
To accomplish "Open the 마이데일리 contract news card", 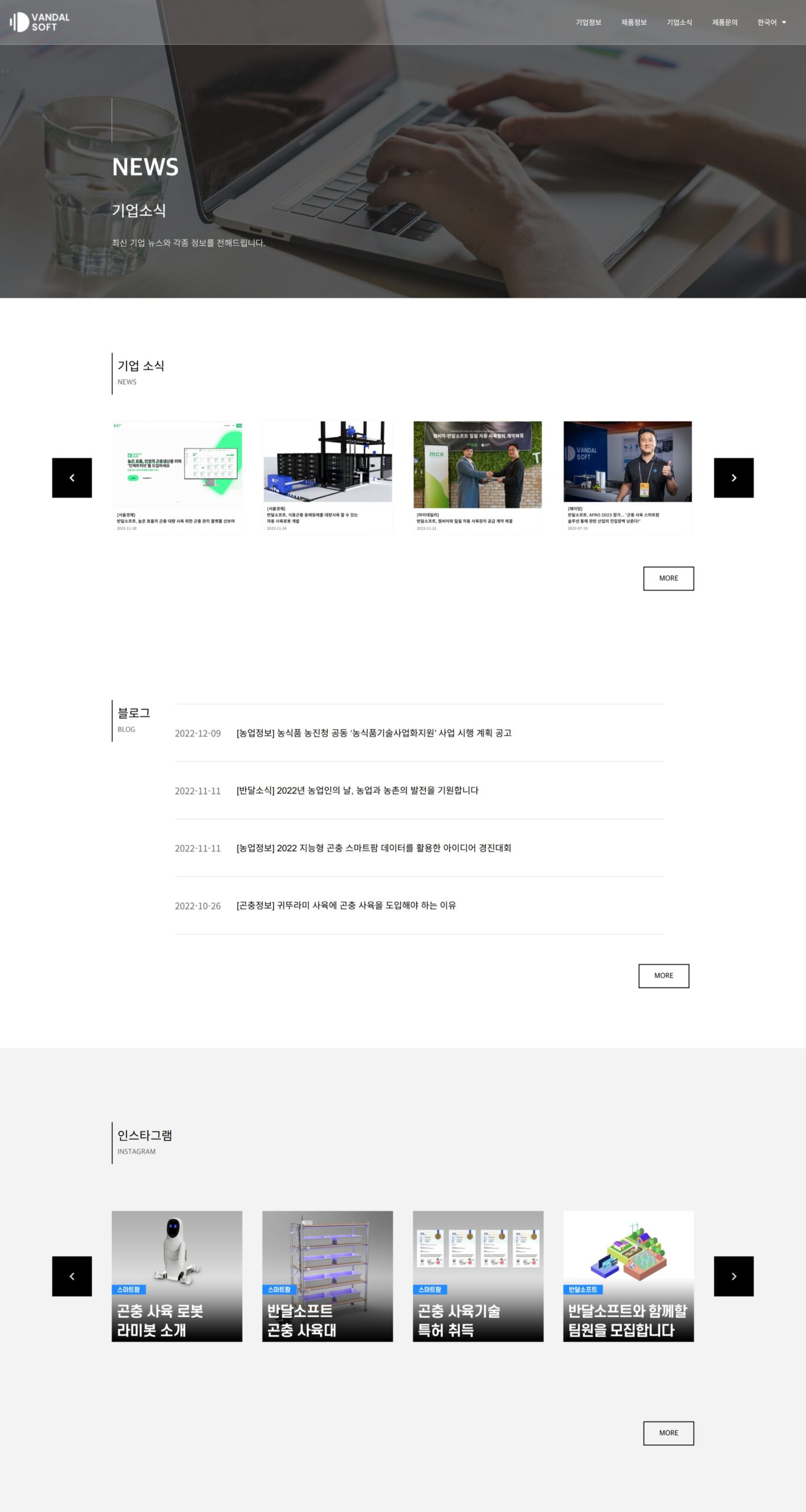I will (477, 477).
